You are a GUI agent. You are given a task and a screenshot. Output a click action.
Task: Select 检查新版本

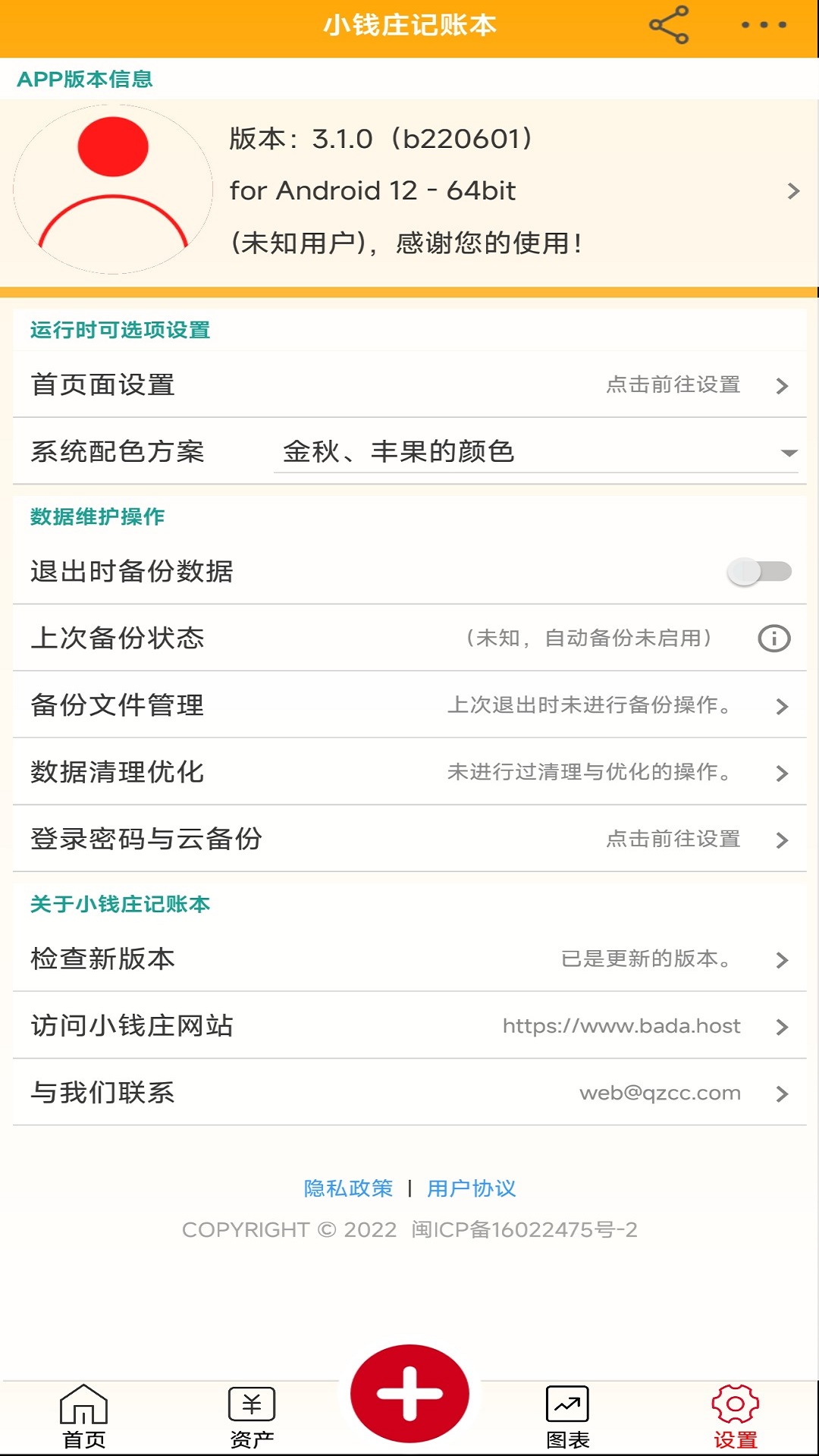(409, 959)
